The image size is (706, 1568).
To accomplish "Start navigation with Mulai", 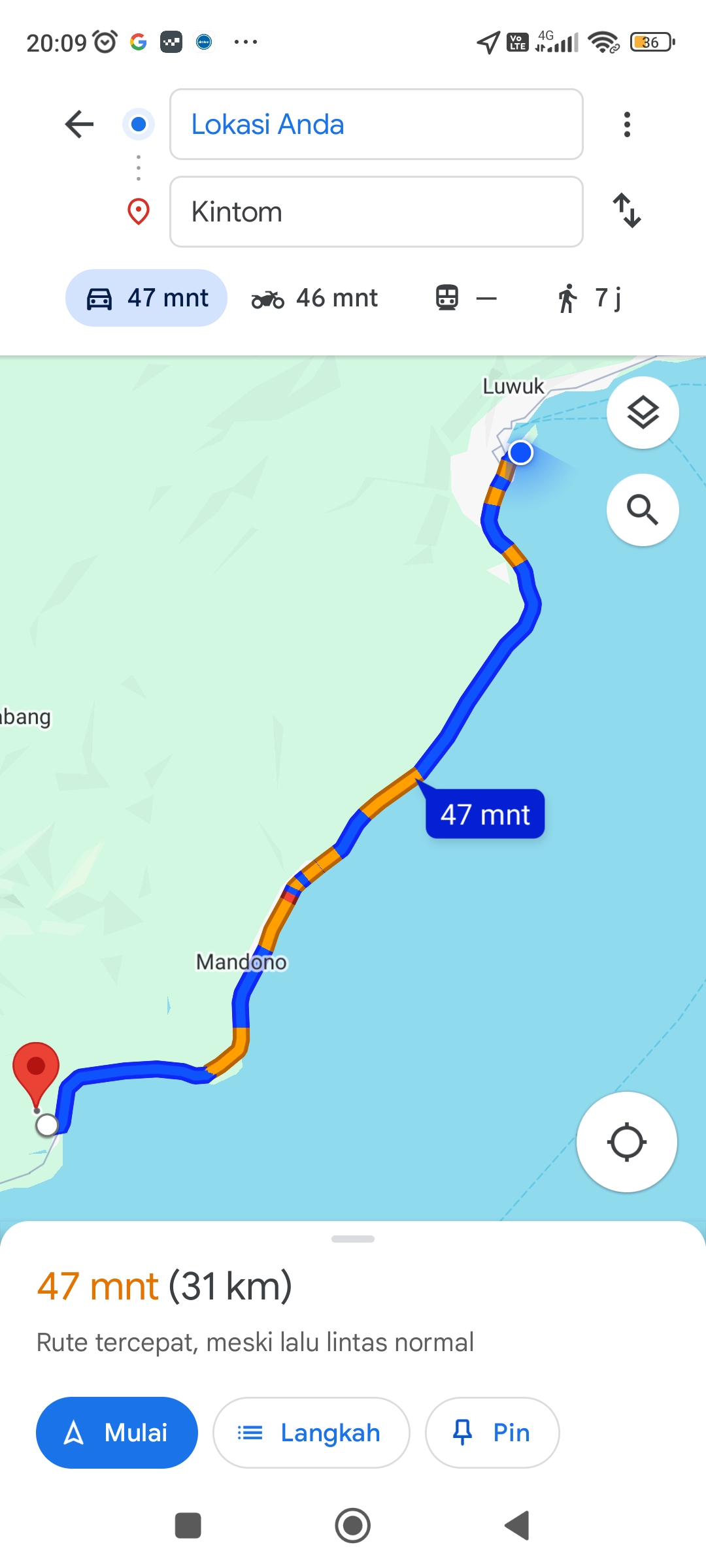I will click(117, 1433).
